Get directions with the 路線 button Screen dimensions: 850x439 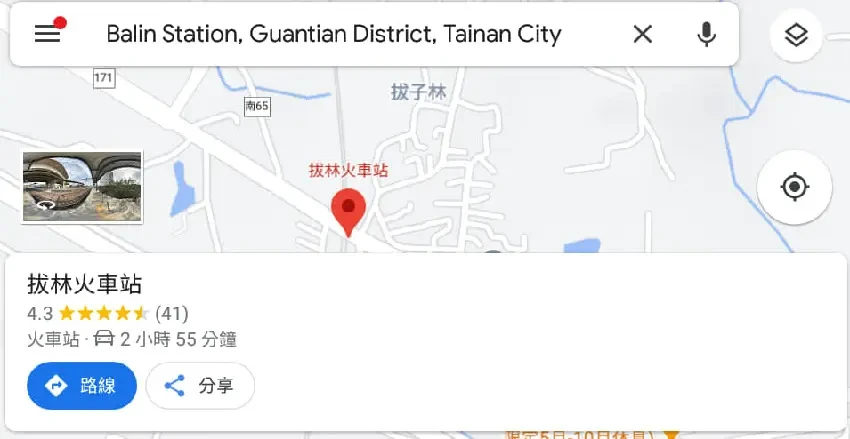coord(82,385)
